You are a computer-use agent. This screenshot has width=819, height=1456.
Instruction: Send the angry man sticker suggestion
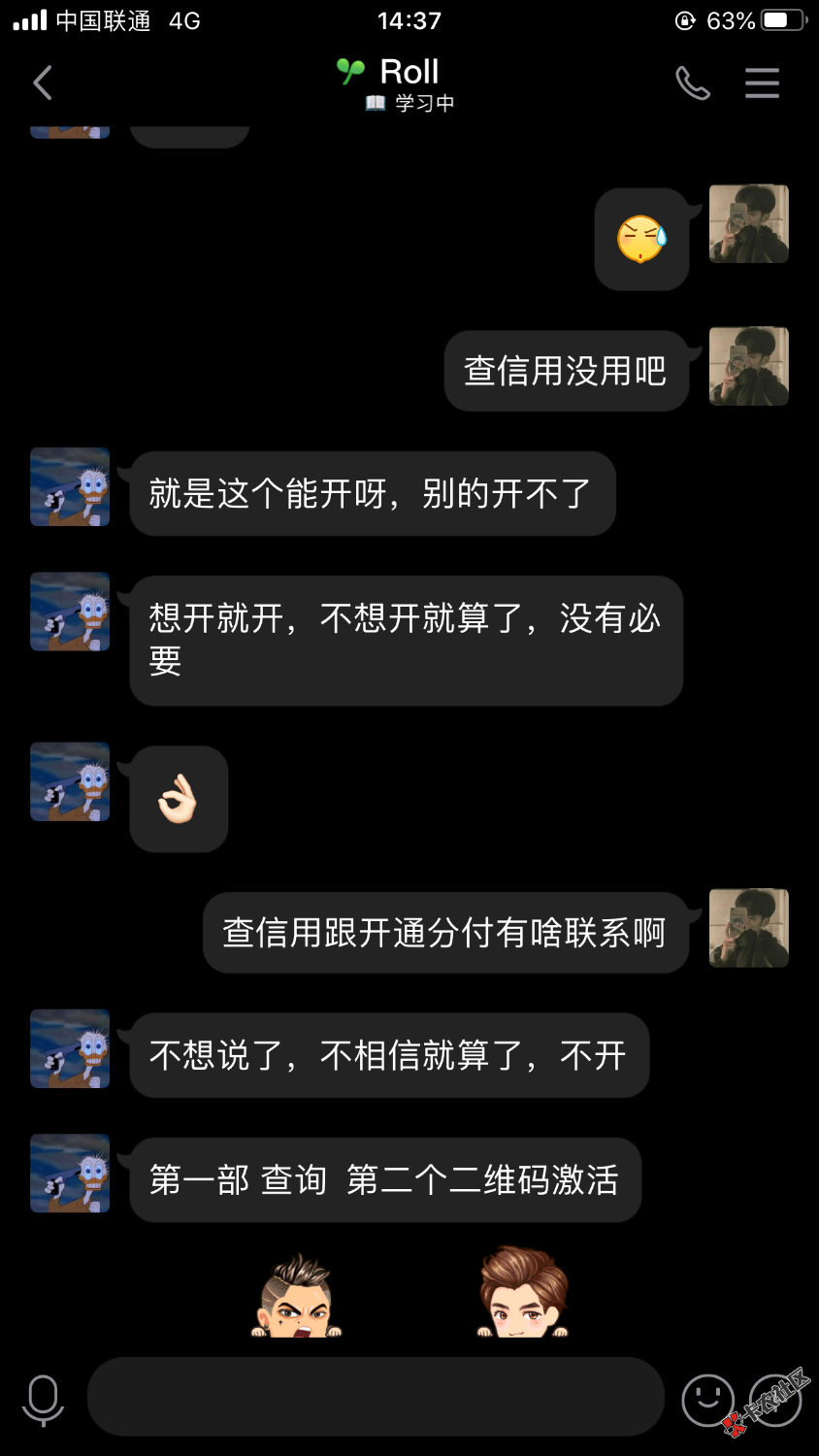[x=297, y=1297]
